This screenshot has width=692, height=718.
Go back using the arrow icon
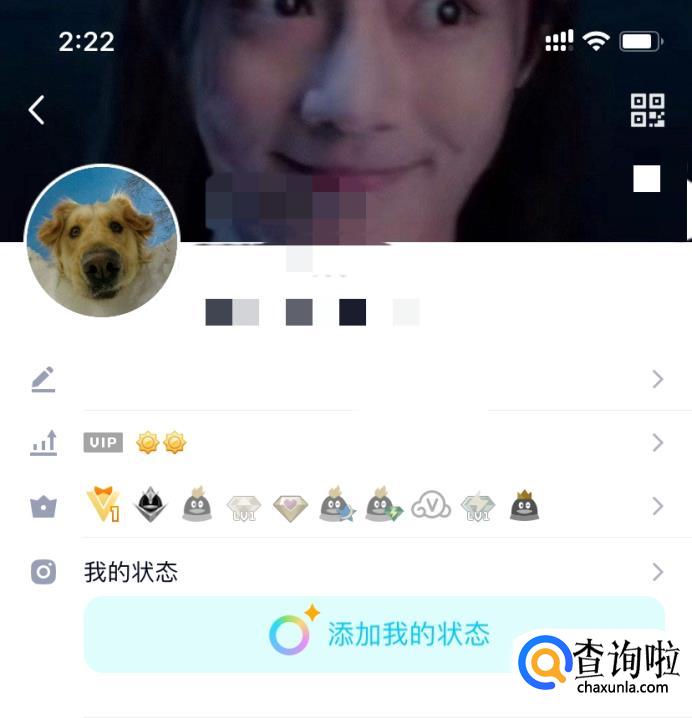(x=37, y=110)
